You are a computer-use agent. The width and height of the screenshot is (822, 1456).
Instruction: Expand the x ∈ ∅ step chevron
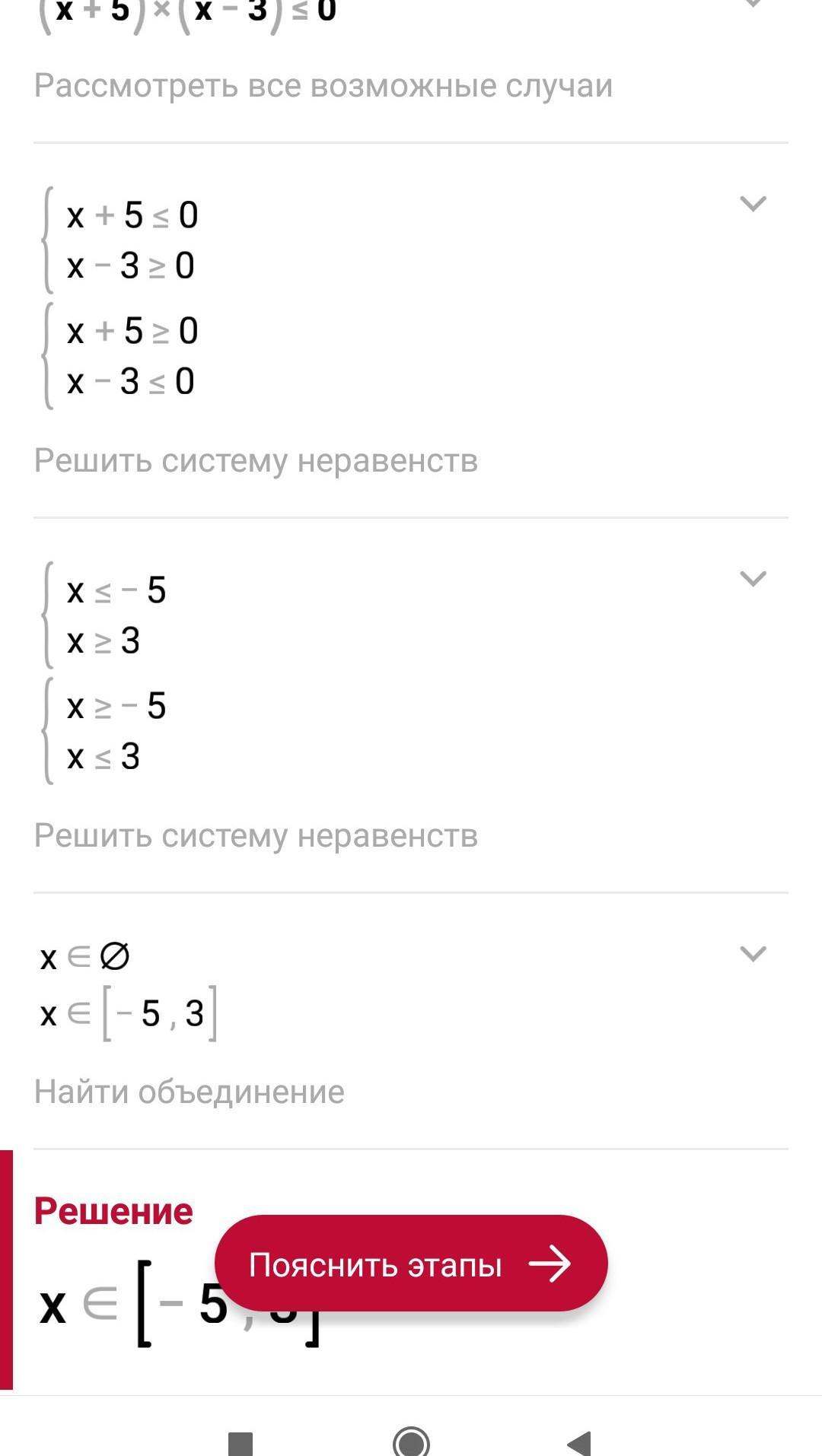tap(753, 954)
